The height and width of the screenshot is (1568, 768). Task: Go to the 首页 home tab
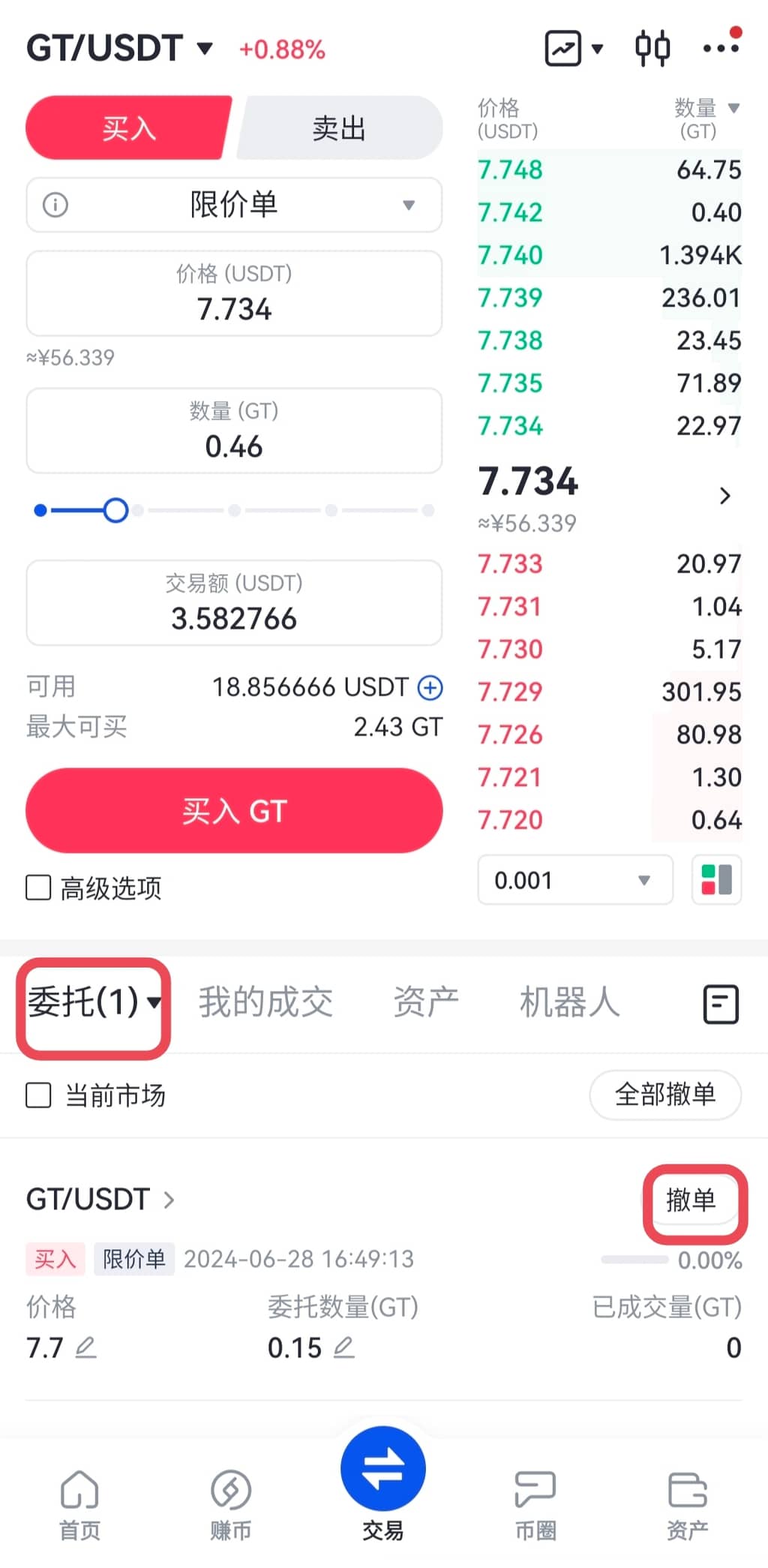coord(79,1504)
